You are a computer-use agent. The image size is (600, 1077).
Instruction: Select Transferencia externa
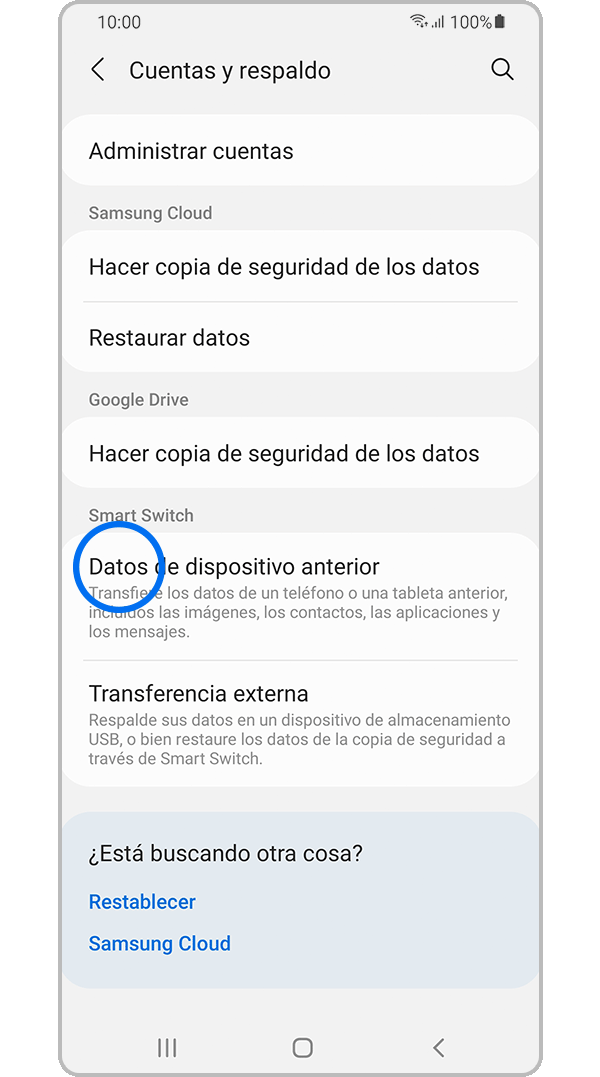click(x=300, y=723)
